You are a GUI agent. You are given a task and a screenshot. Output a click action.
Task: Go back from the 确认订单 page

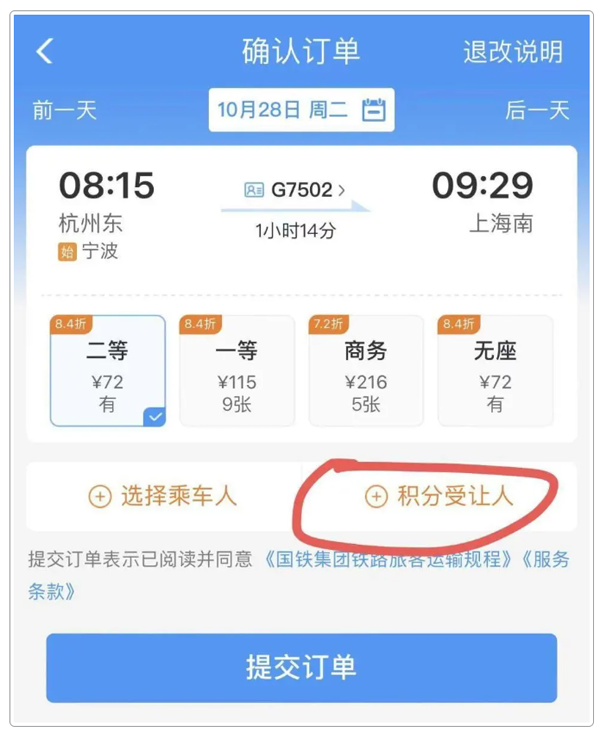[x=44, y=52]
